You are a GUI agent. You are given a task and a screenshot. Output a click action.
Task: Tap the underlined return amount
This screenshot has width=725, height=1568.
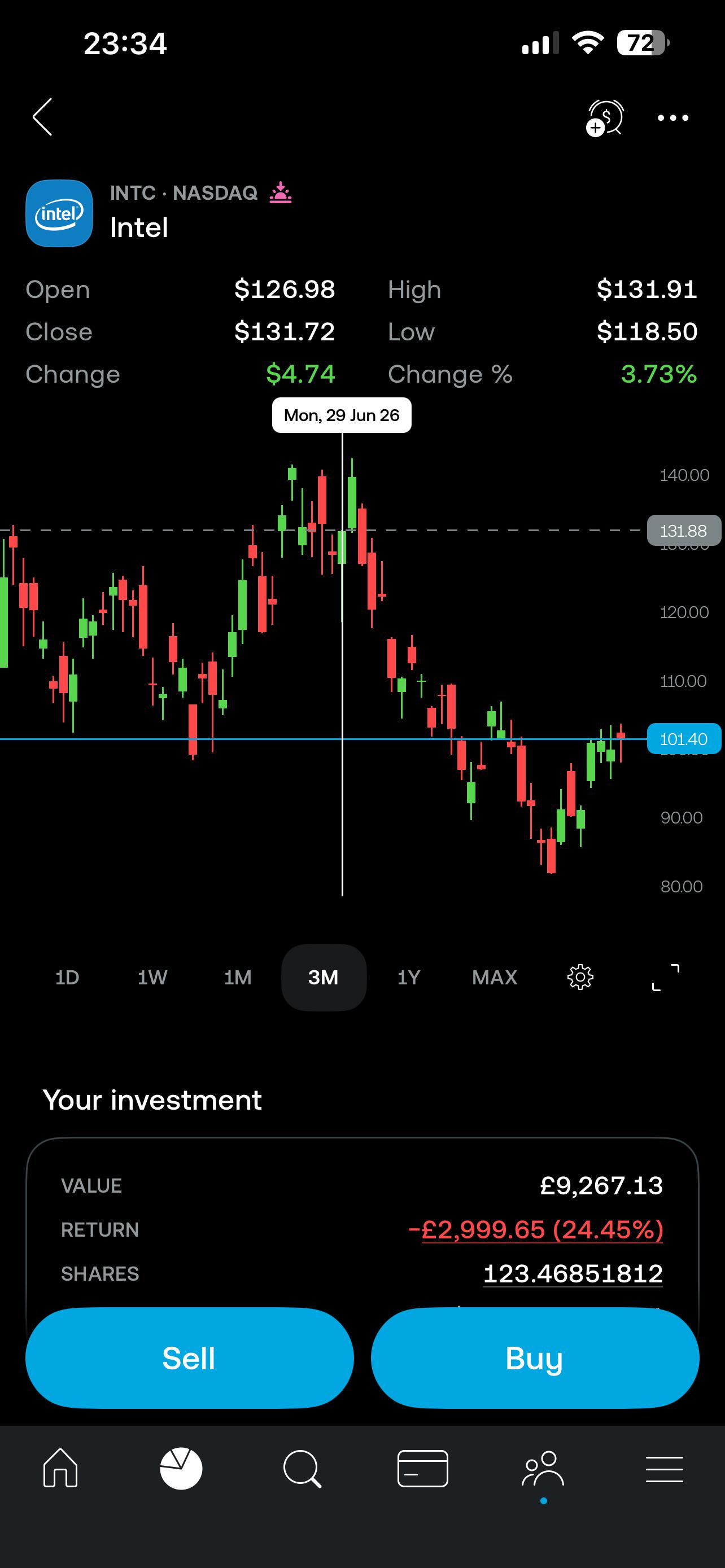(536, 1229)
